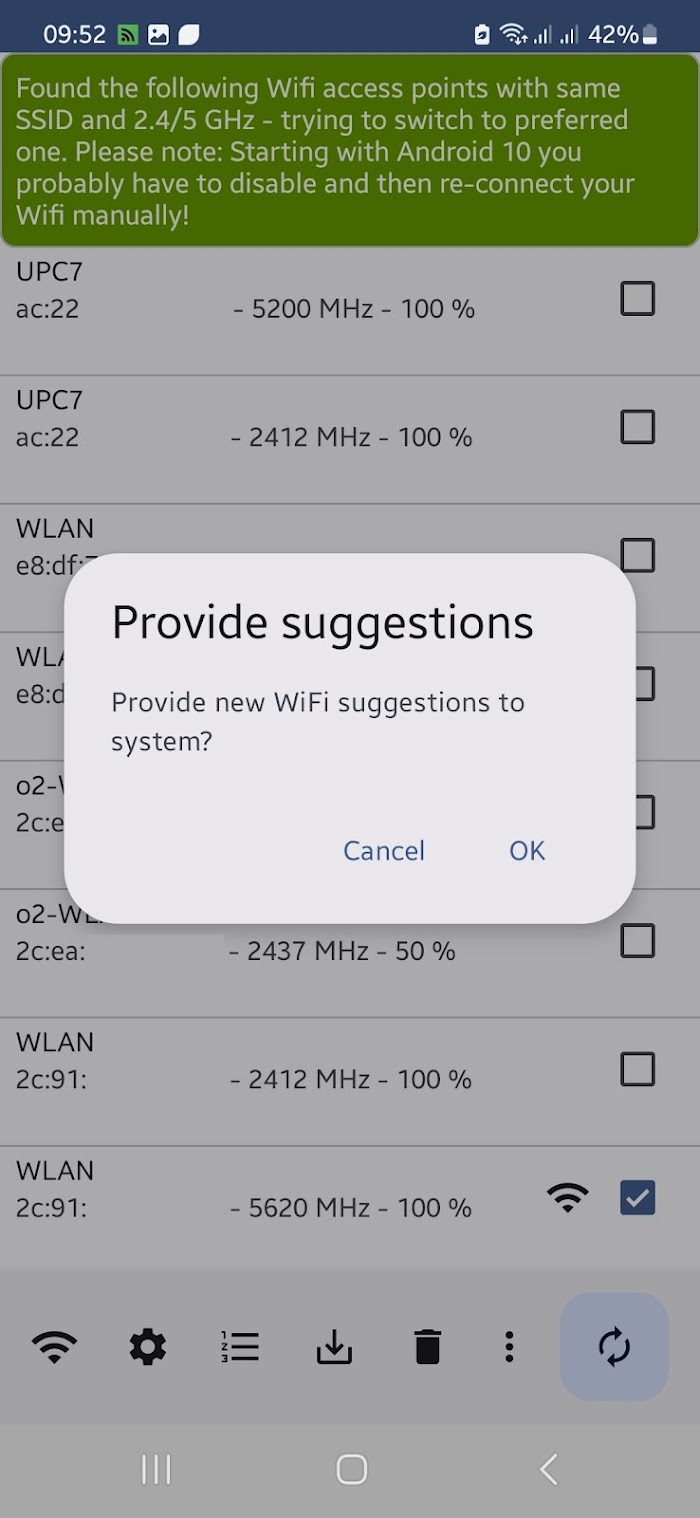The height and width of the screenshot is (1518, 700).
Task: Go back with the system back button
Action: 547,1469
